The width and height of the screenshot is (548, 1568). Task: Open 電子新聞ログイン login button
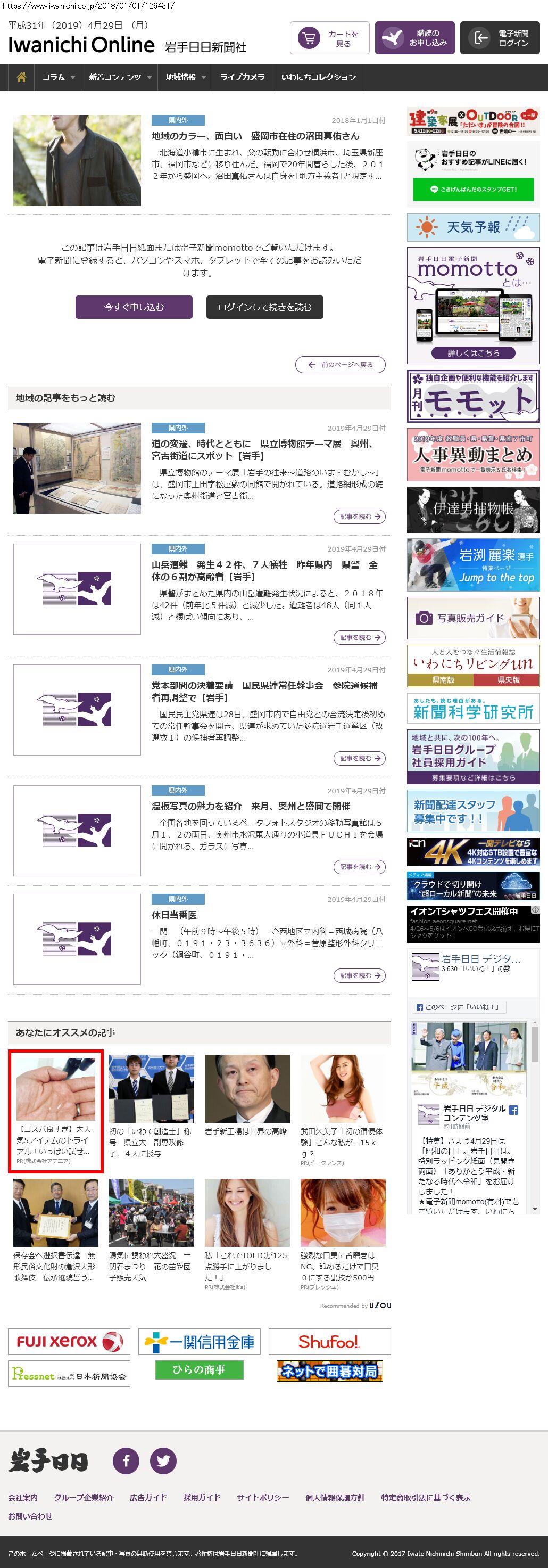pos(500,38)
